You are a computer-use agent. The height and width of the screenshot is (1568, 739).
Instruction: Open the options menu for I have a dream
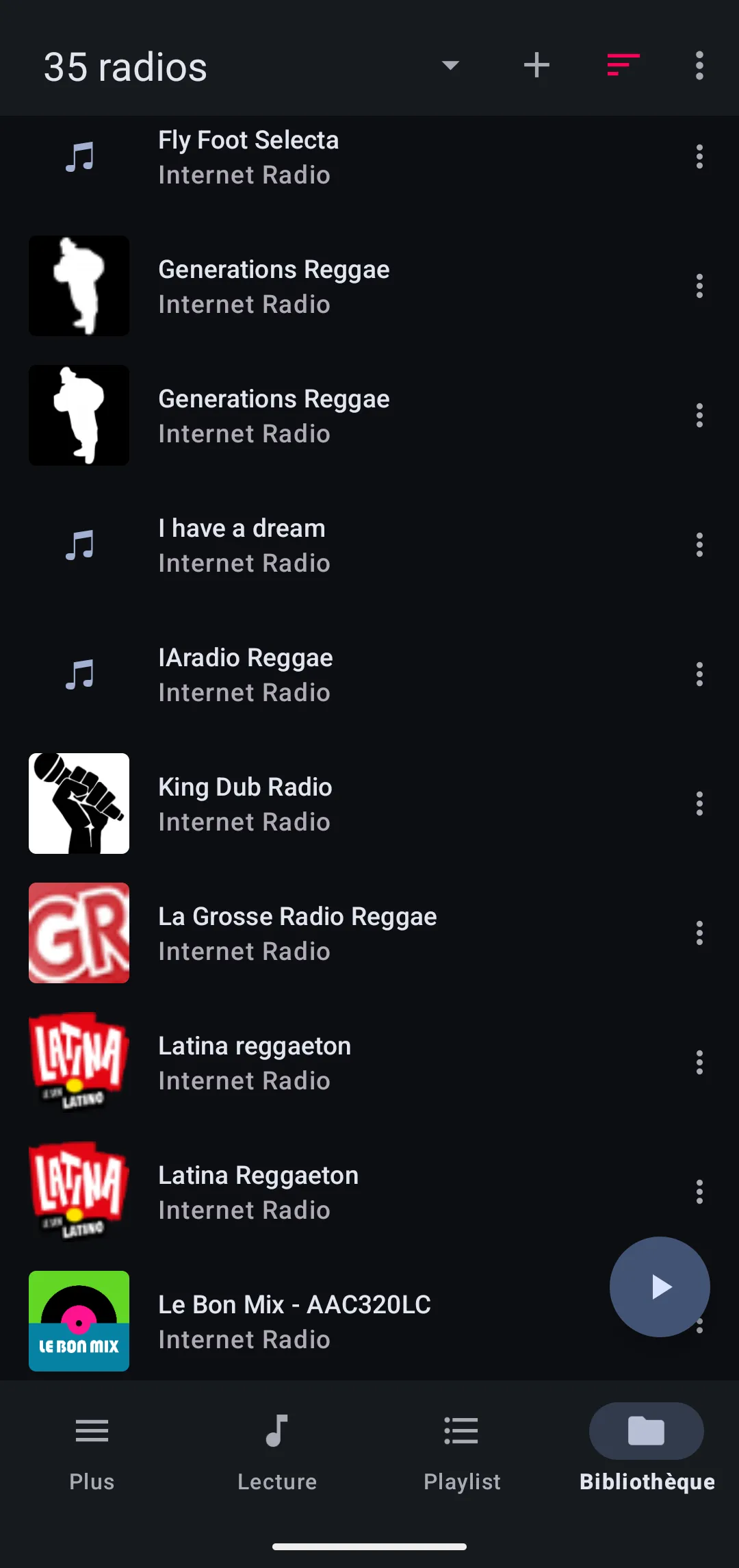699,544
